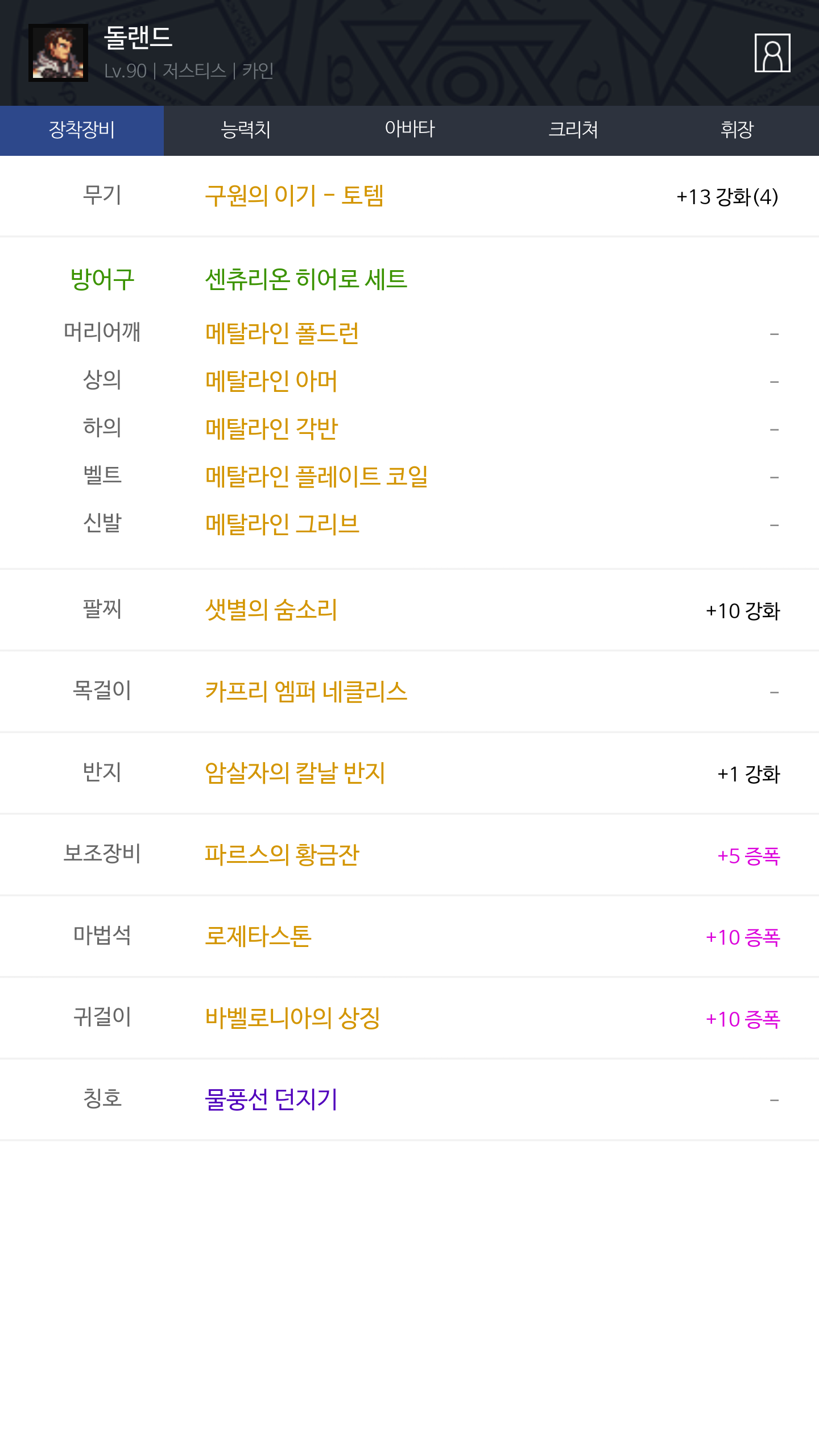This screenshot has height=1456, width=819.
Task: View 메탈라인 플레이트 코일 belt item
Action: (x=316, y=477)
